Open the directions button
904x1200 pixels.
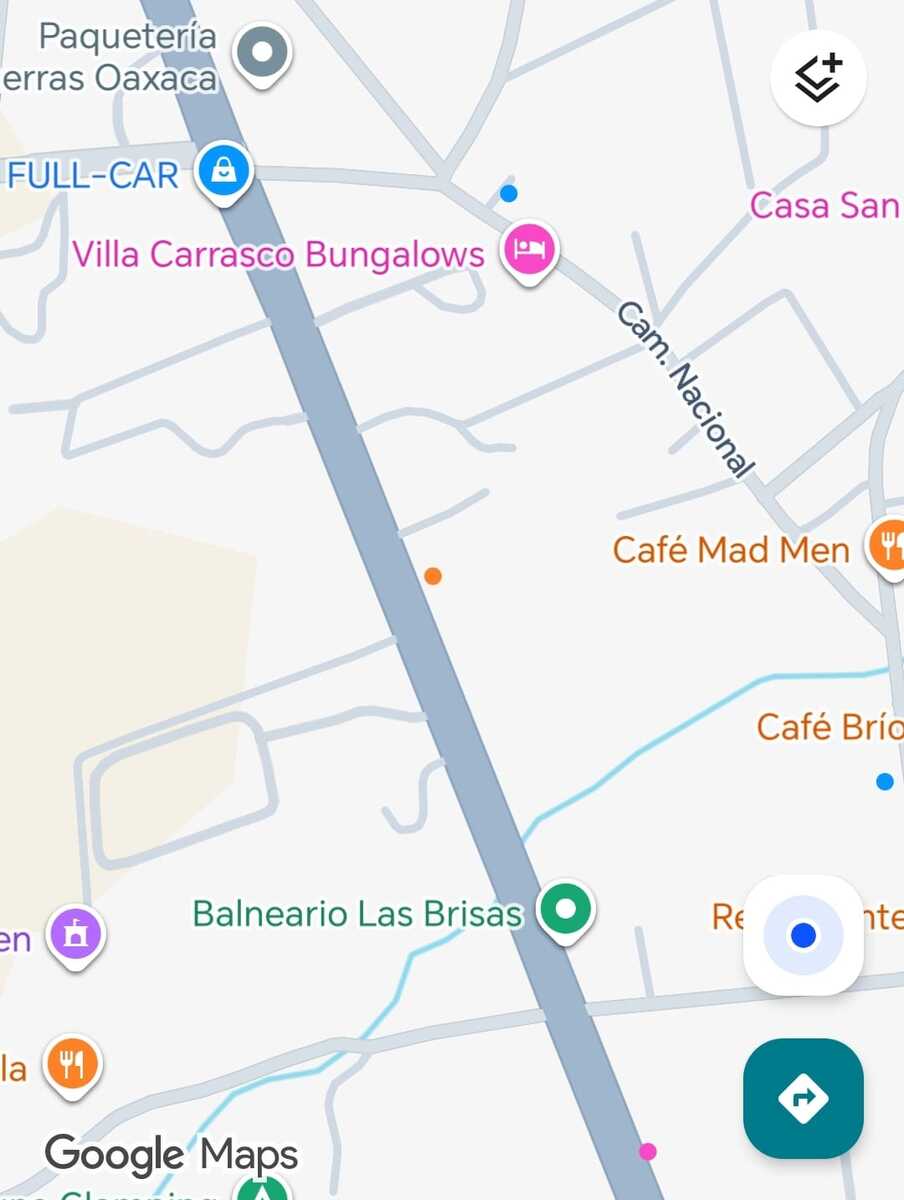click(803, 1098)
